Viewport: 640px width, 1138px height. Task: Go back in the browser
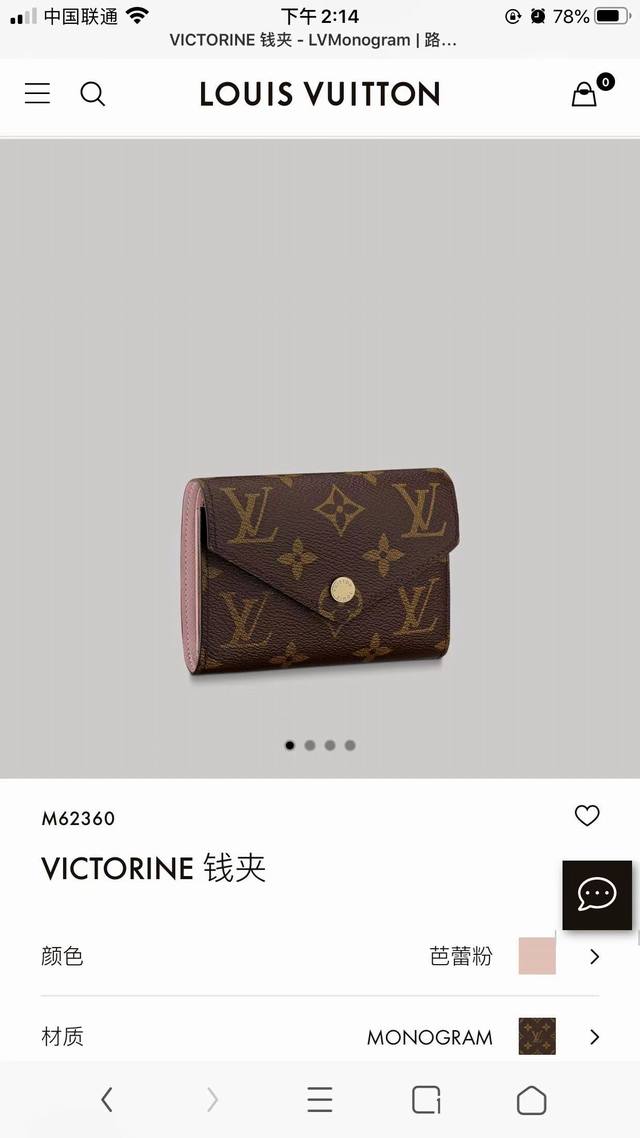click(x=107, y=1100)
